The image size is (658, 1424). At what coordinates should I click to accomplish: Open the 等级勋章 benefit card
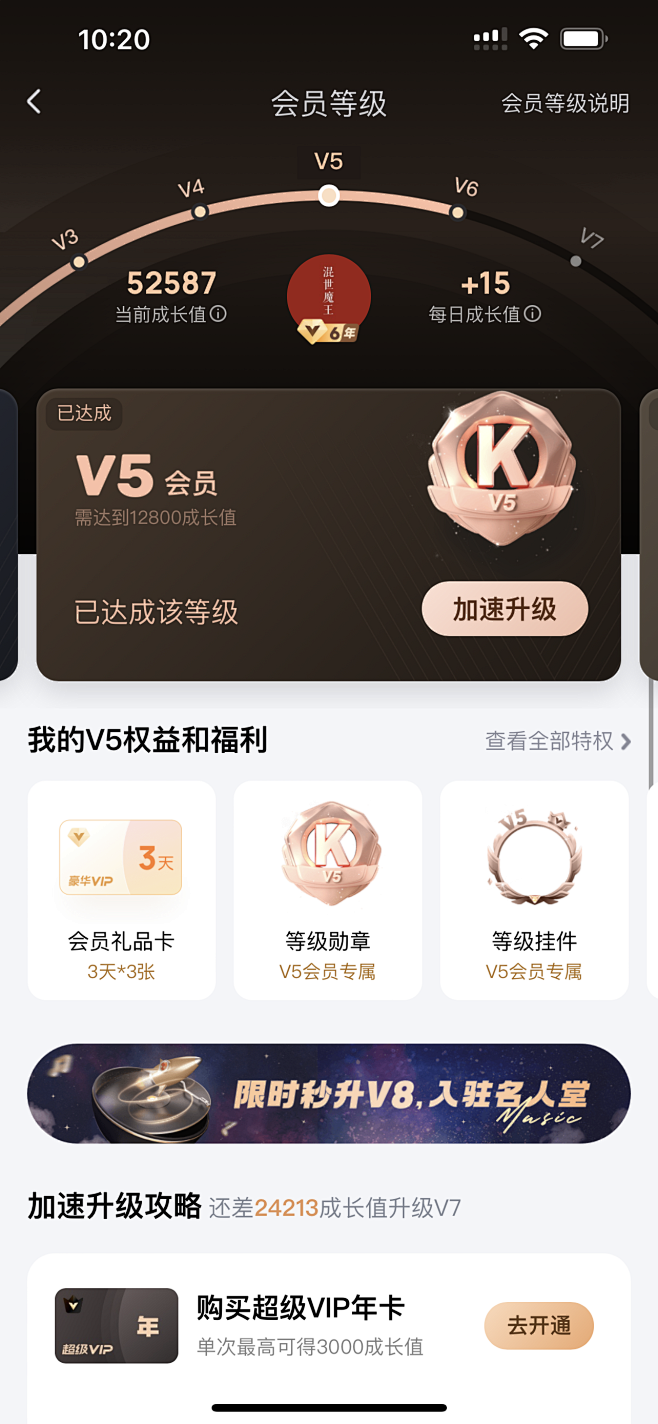point(328,889)
